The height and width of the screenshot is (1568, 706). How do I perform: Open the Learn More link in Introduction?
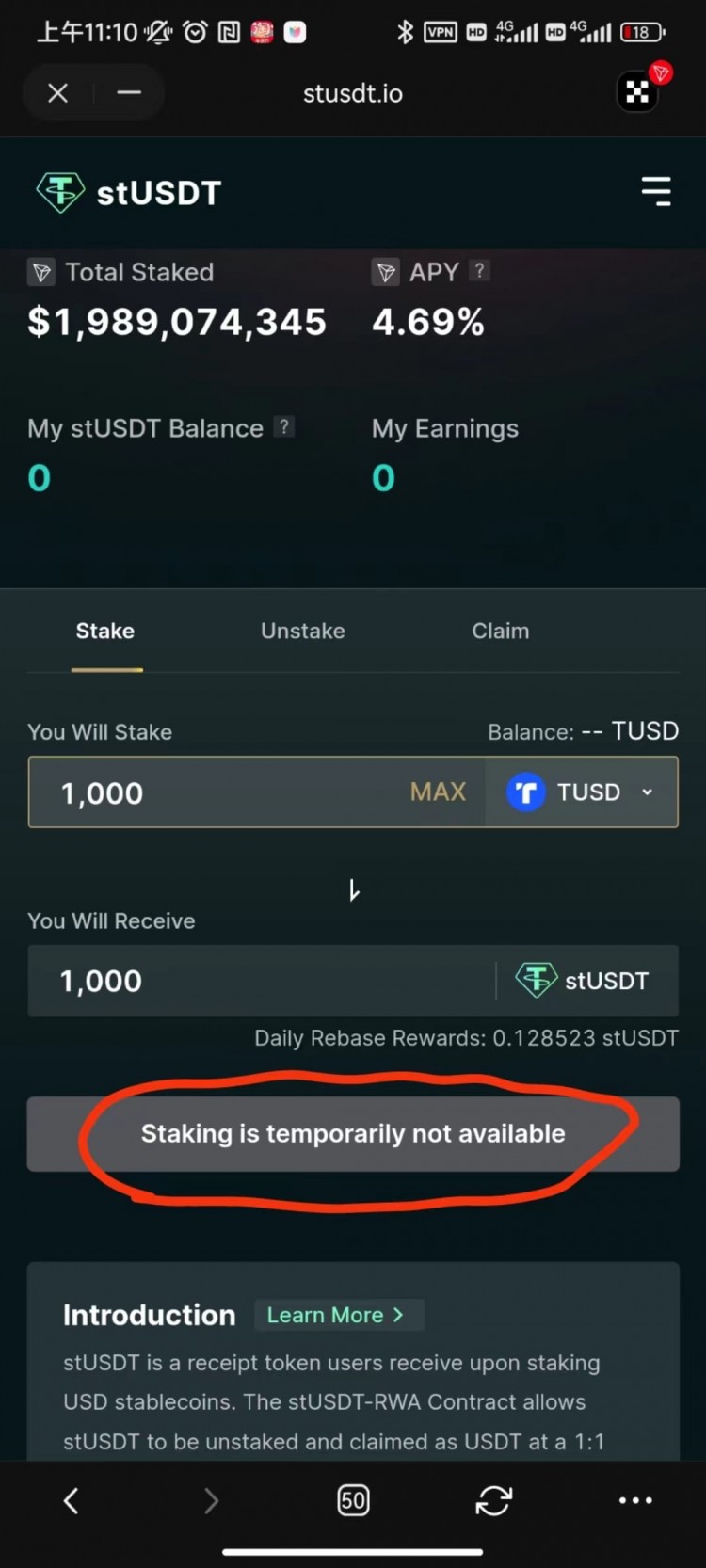(x=336, y=1315)
